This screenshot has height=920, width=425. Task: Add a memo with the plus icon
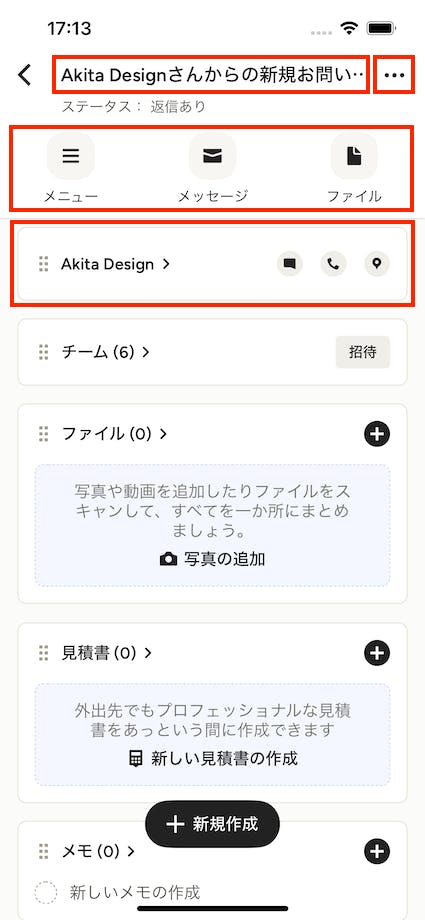click(377, 851)
